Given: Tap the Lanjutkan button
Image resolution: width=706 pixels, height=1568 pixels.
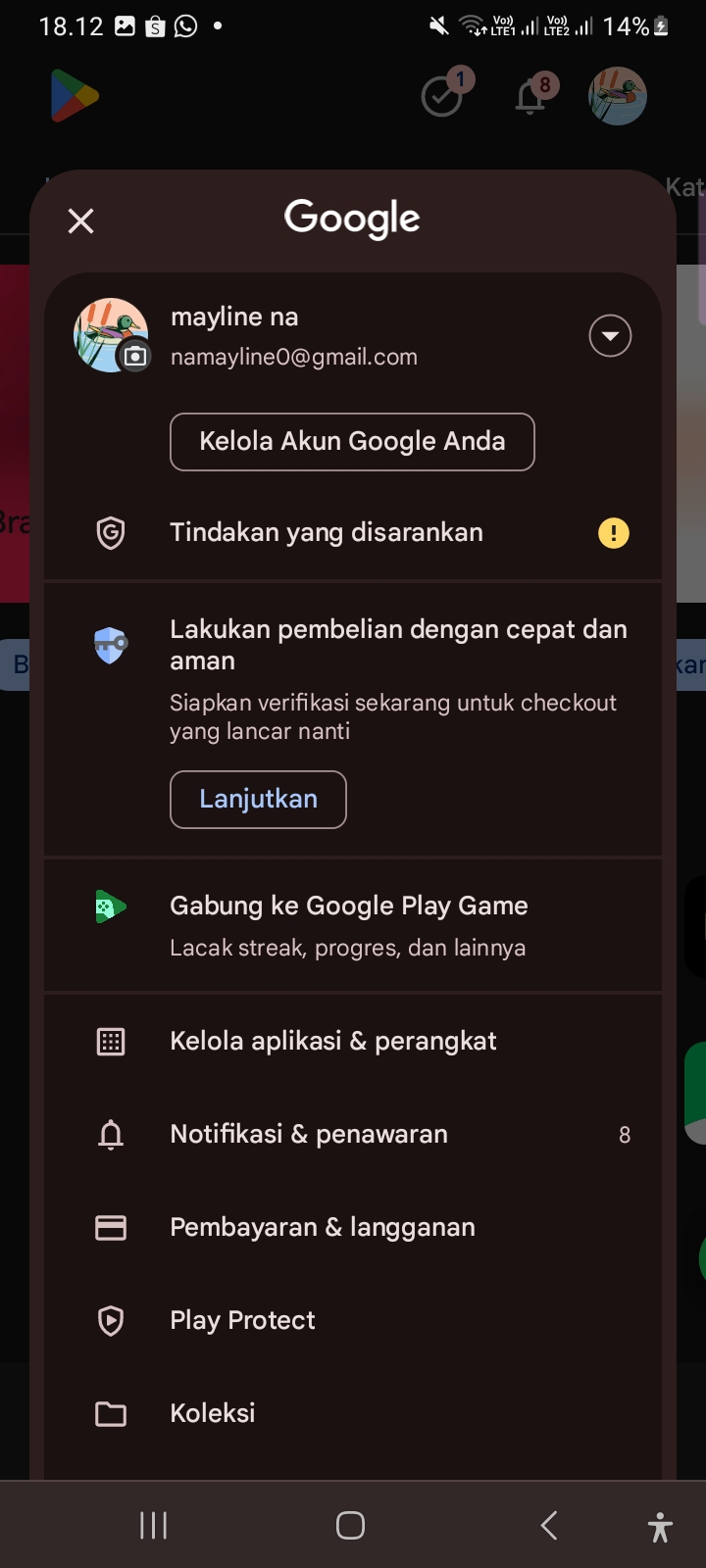Looking at the screenshot, I should tap(258, 800).
